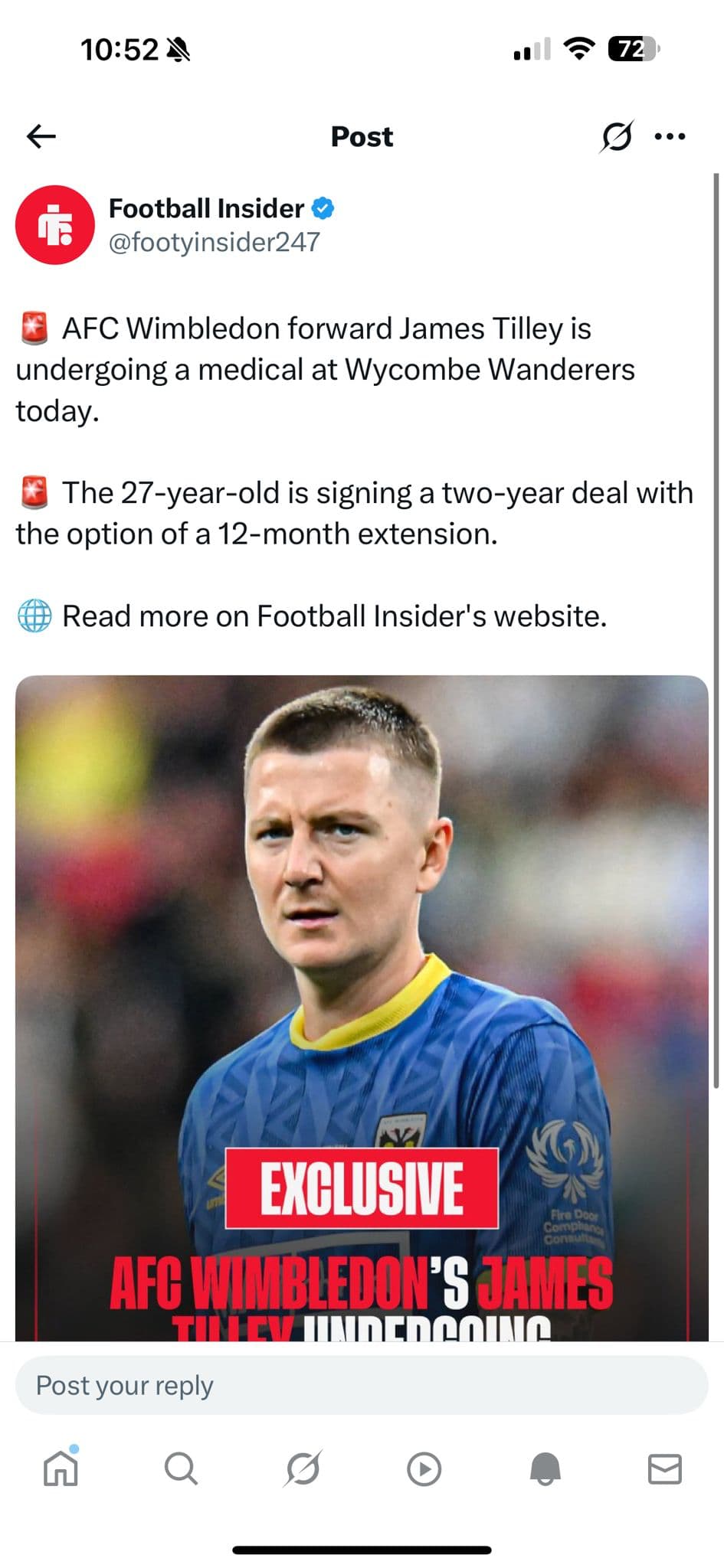Open the three-dot overflow menu
This screenshot has width=724, height=1568.
click(670, 137)
